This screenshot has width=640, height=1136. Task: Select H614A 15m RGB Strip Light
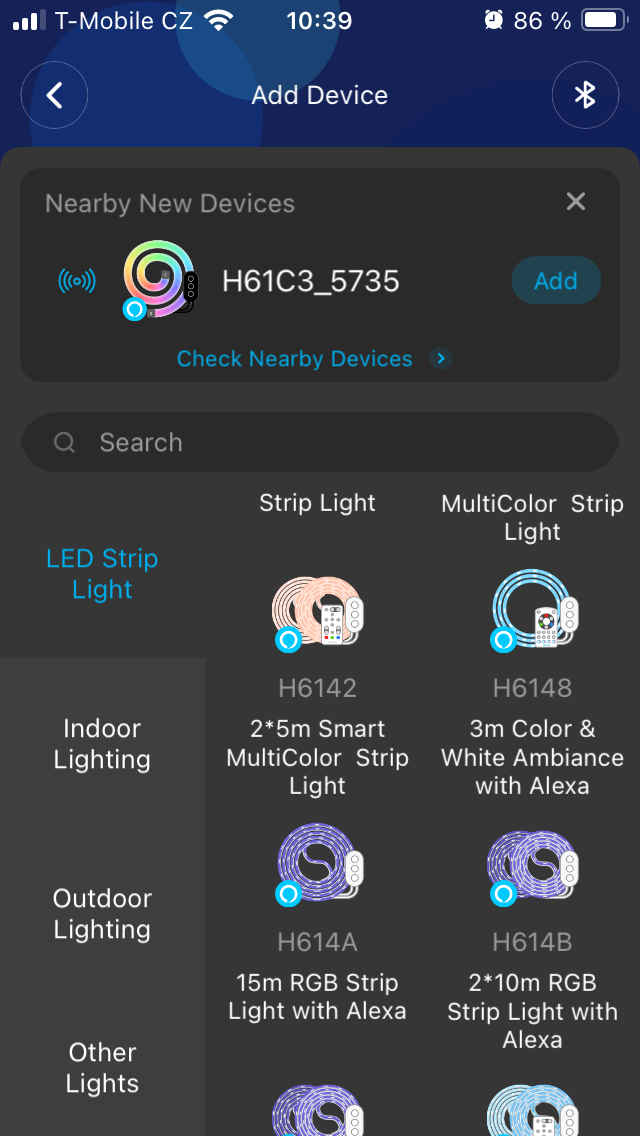(x=317, y=940)
